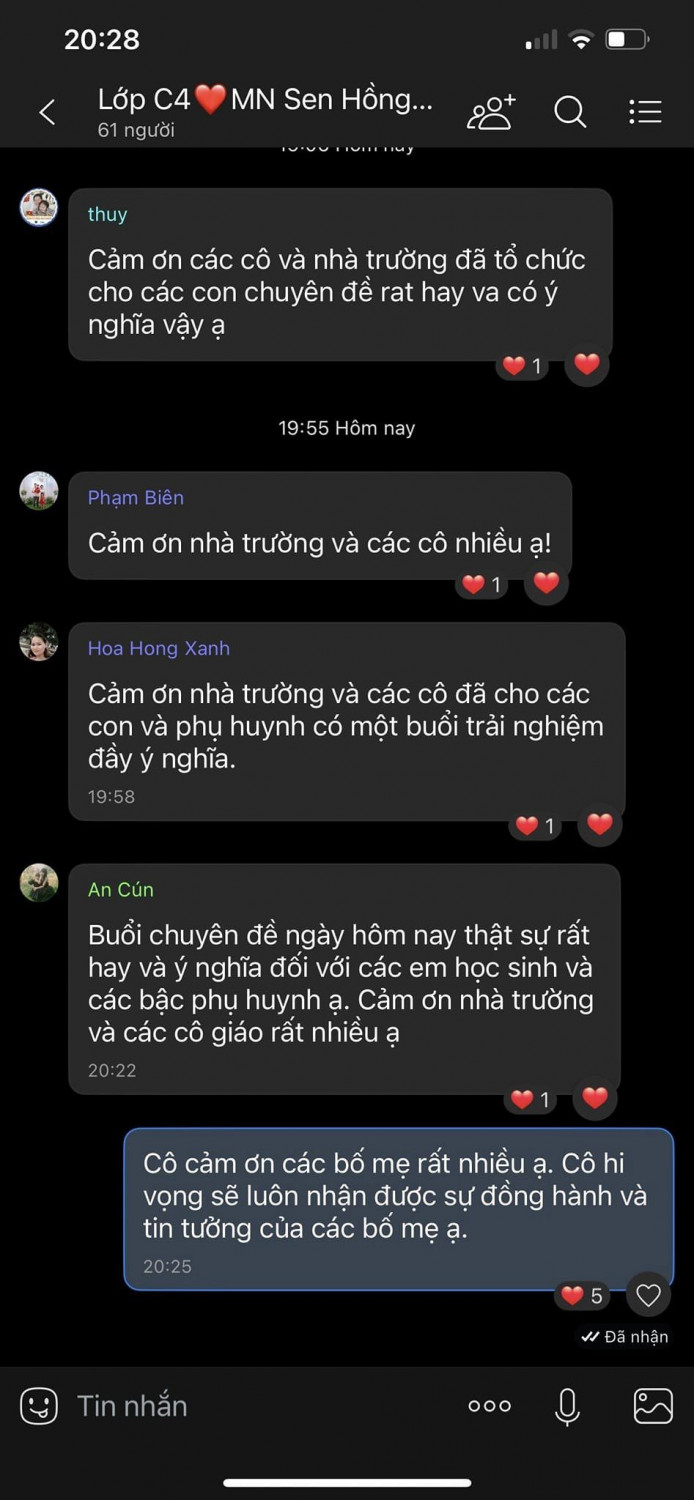Heart Hoa Hong Xanh's message

pyautogui.click(x=599, y=824)
